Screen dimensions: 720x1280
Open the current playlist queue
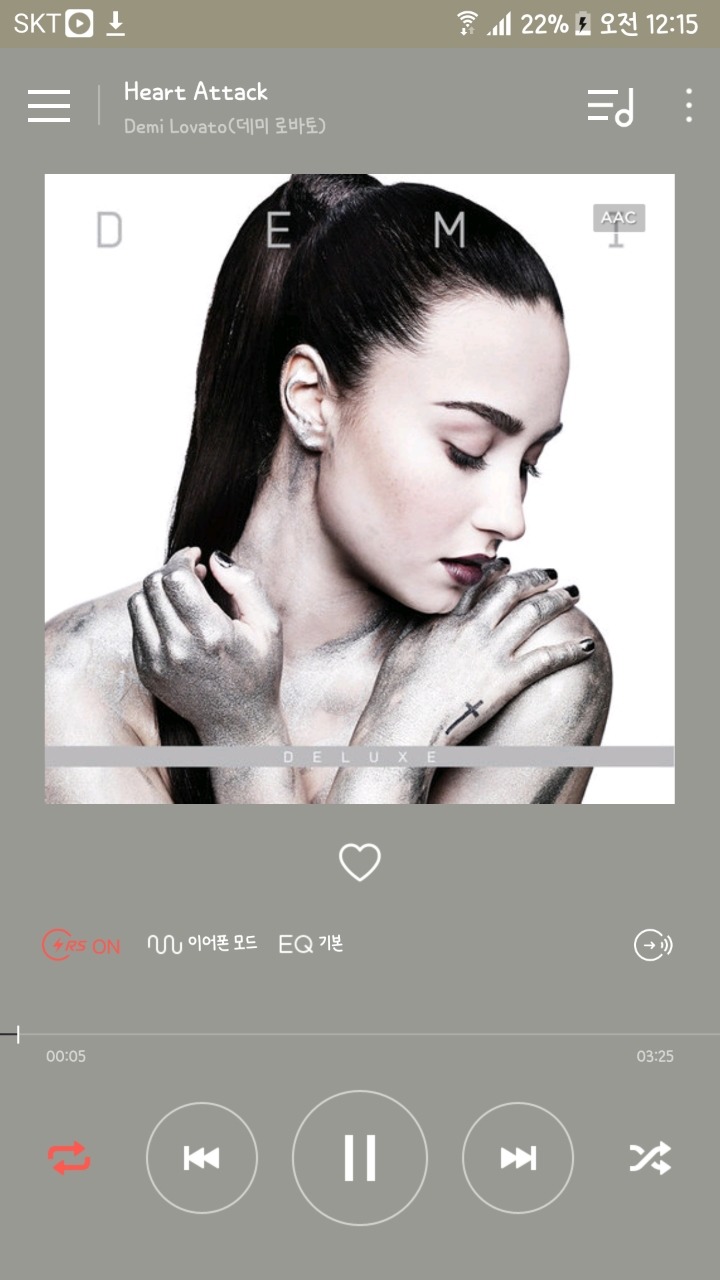(611, 106)
